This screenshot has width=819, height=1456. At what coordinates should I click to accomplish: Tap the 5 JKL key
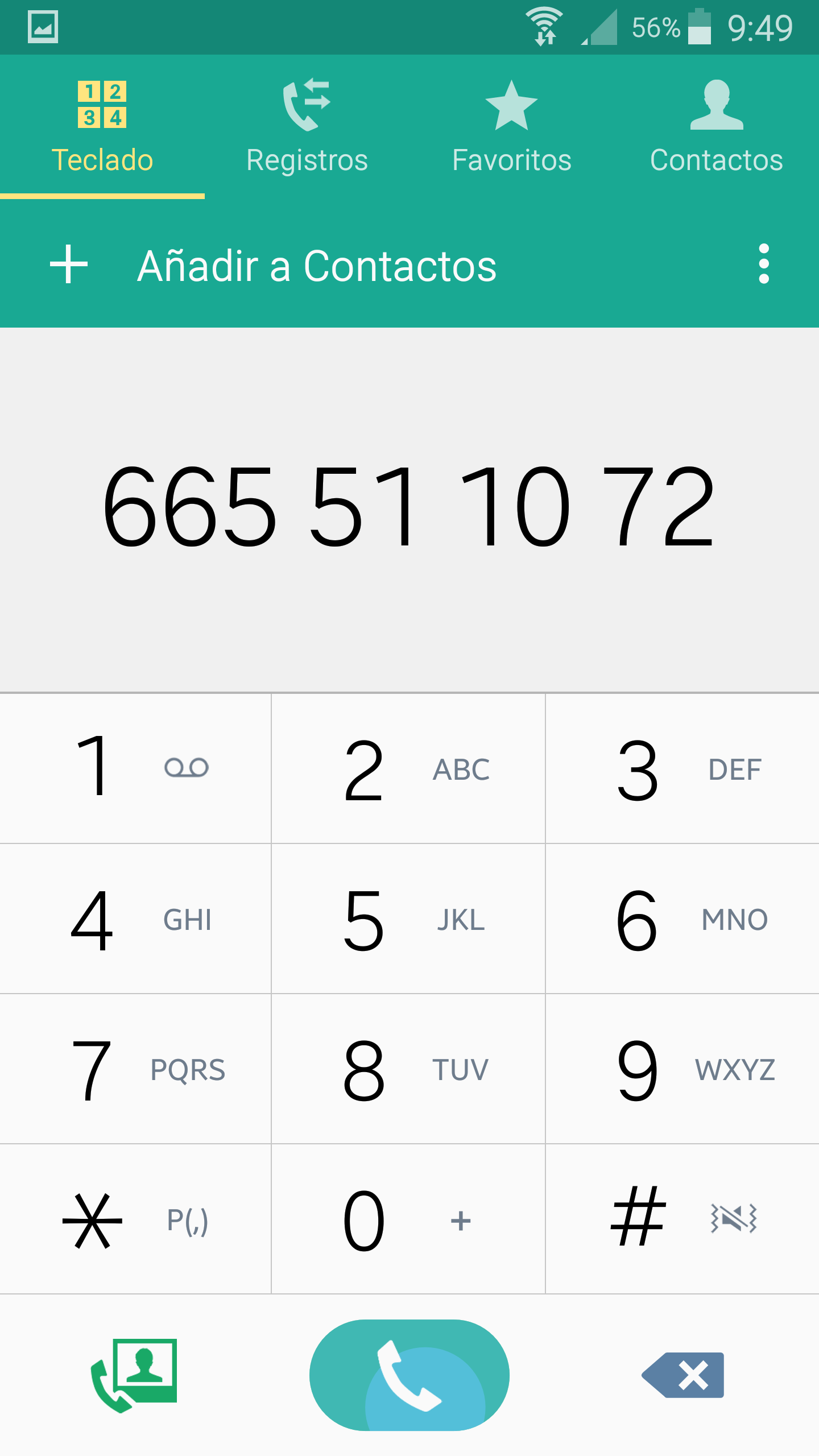tap(408, 919)
